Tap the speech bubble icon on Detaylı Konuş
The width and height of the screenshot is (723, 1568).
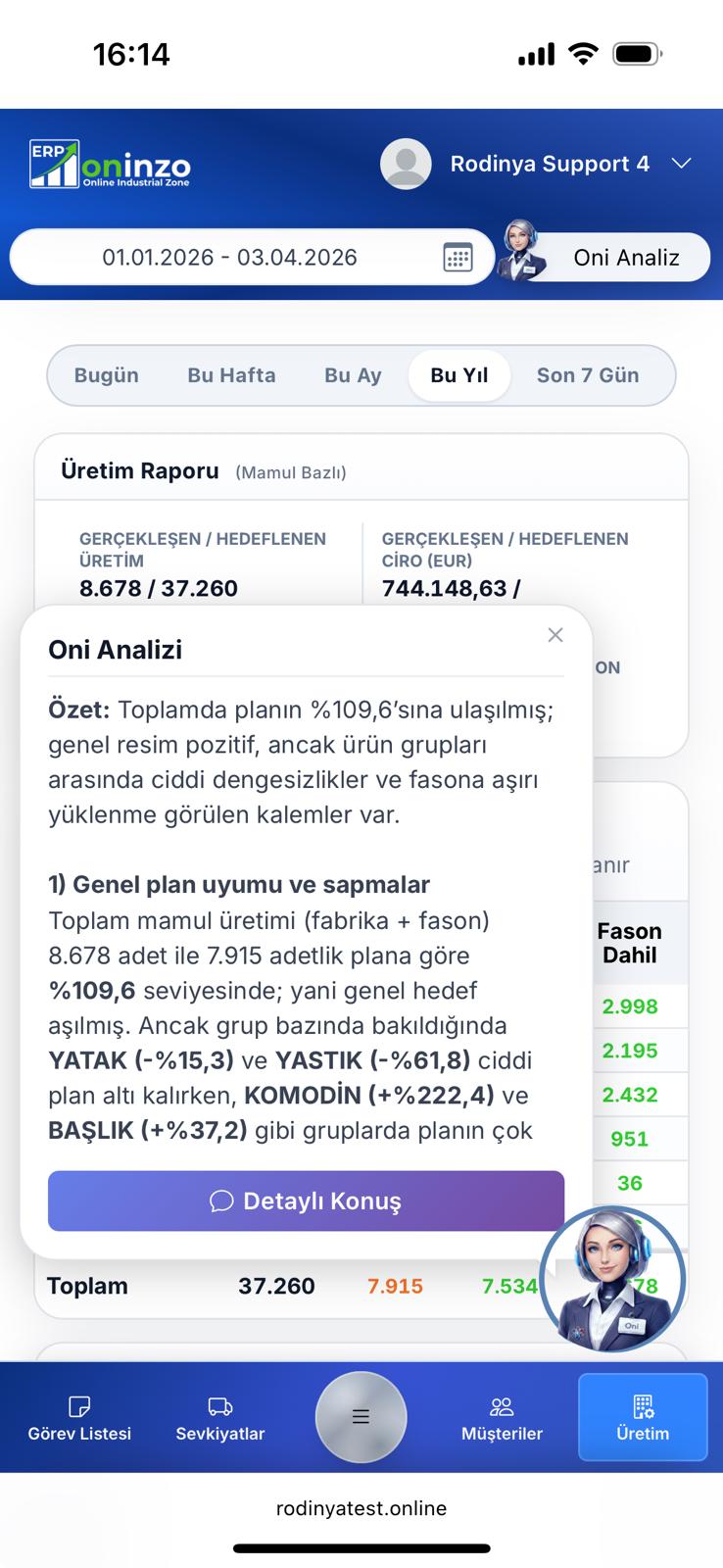pyautogui.click(x=221, y=1200)
